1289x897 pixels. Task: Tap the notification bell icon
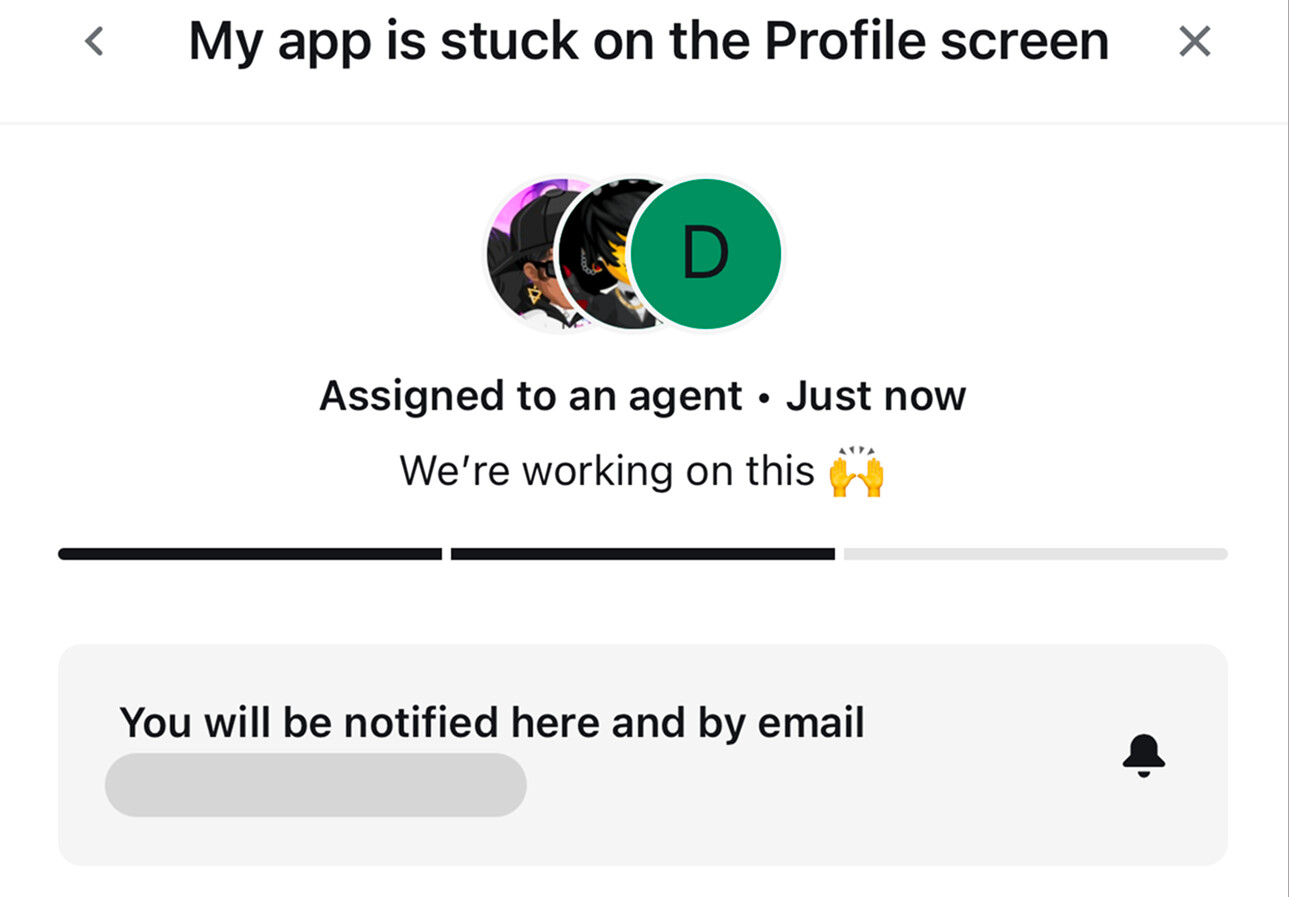click(1143, 755)
